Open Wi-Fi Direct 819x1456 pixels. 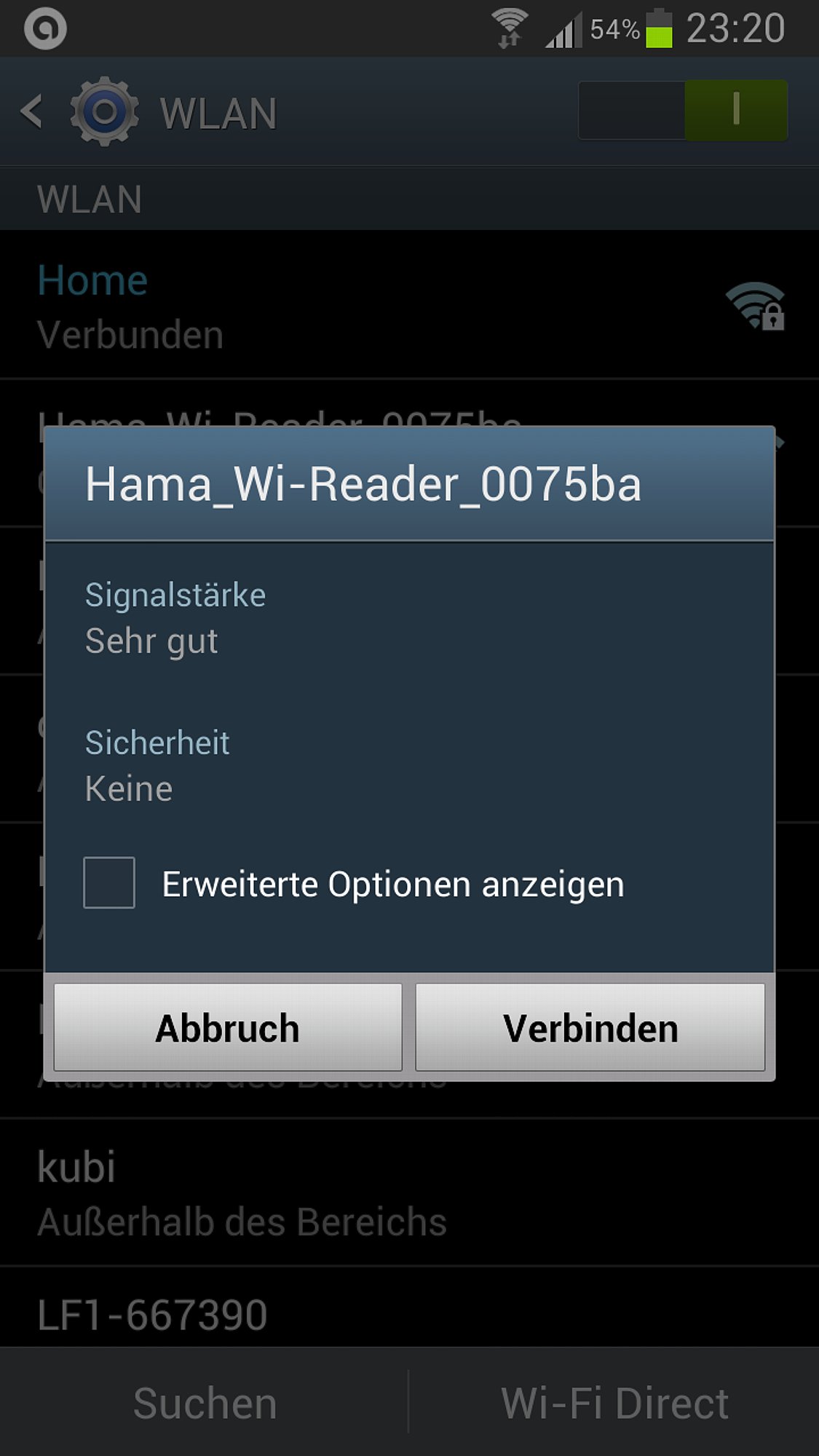(x=614, y=1402)
